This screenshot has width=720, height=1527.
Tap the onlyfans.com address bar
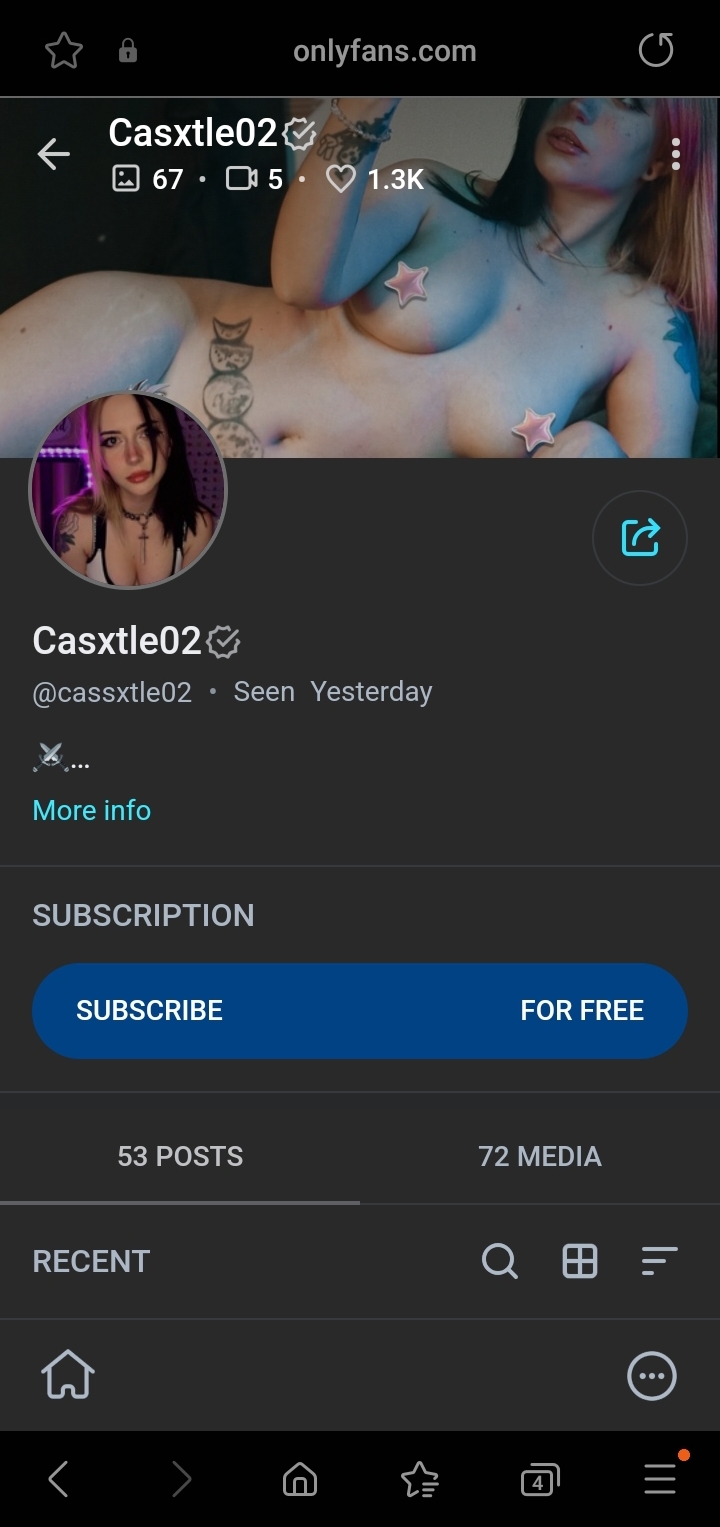pos(385,51)
